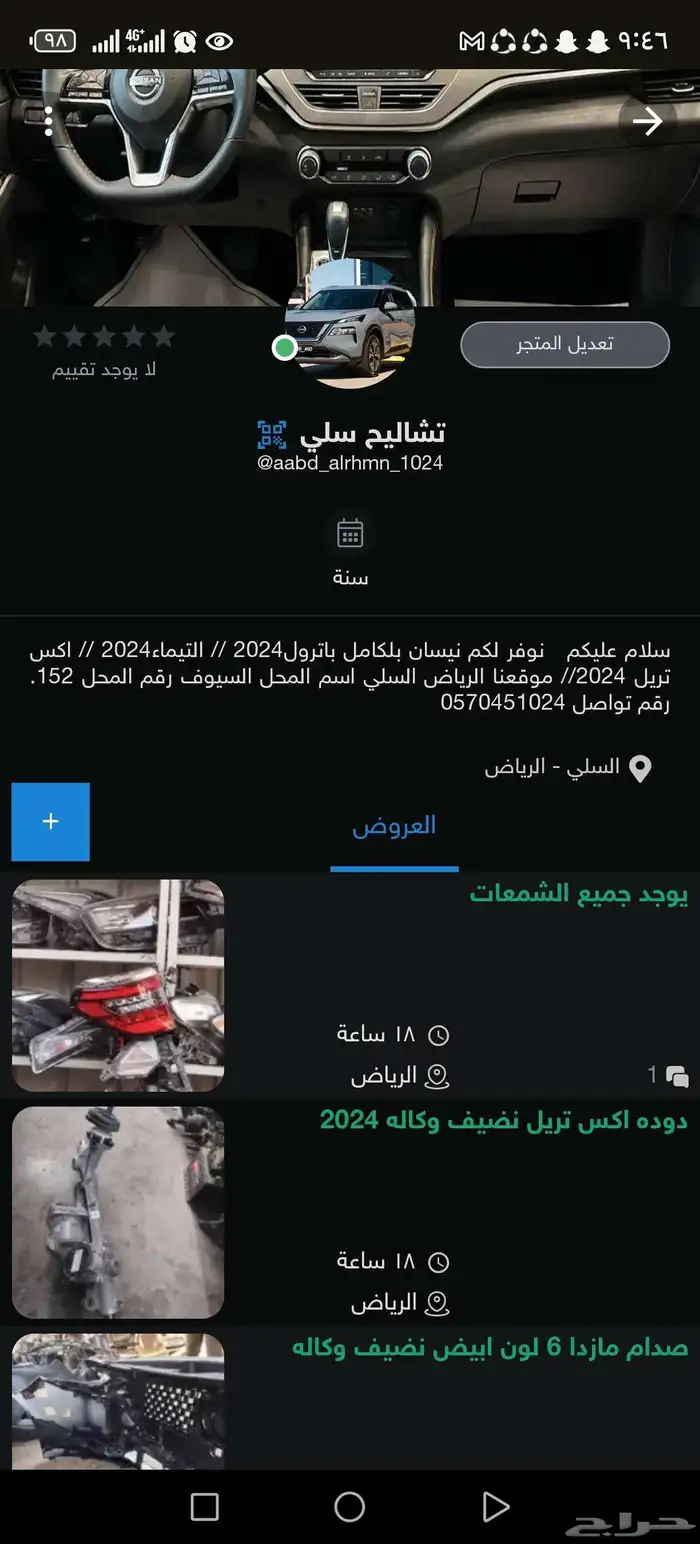Viewport: 700px width, 1544px height.
Task: Go back using the top arrow
Action: (648, 122)
